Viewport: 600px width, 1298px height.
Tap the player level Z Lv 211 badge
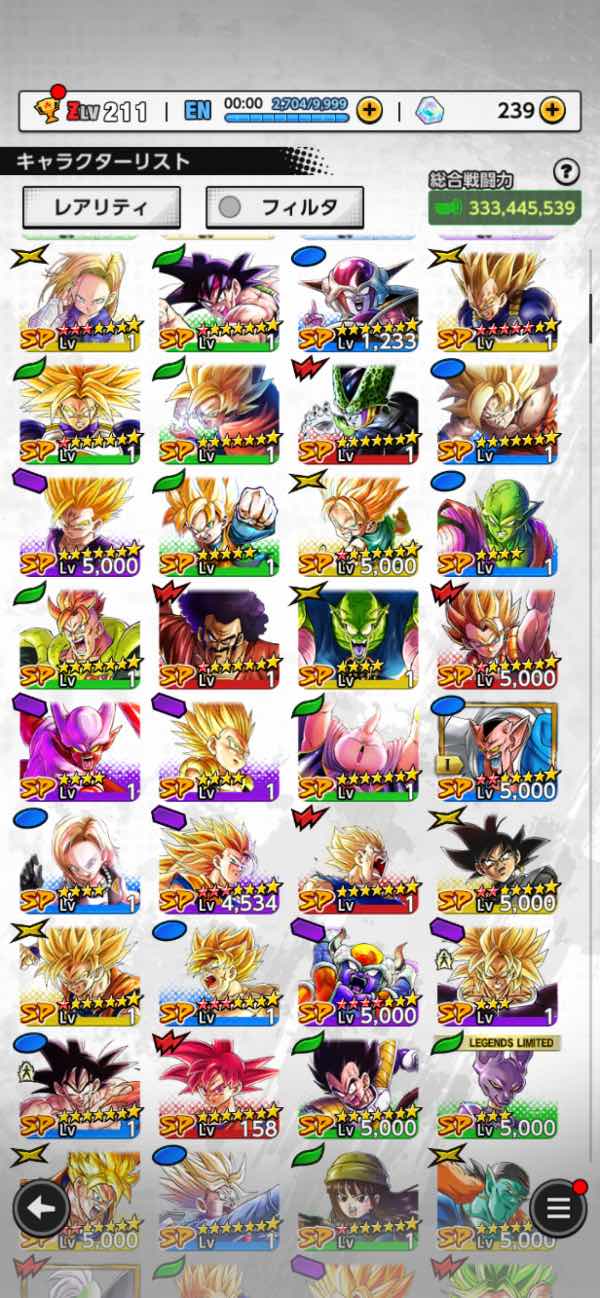88,111
